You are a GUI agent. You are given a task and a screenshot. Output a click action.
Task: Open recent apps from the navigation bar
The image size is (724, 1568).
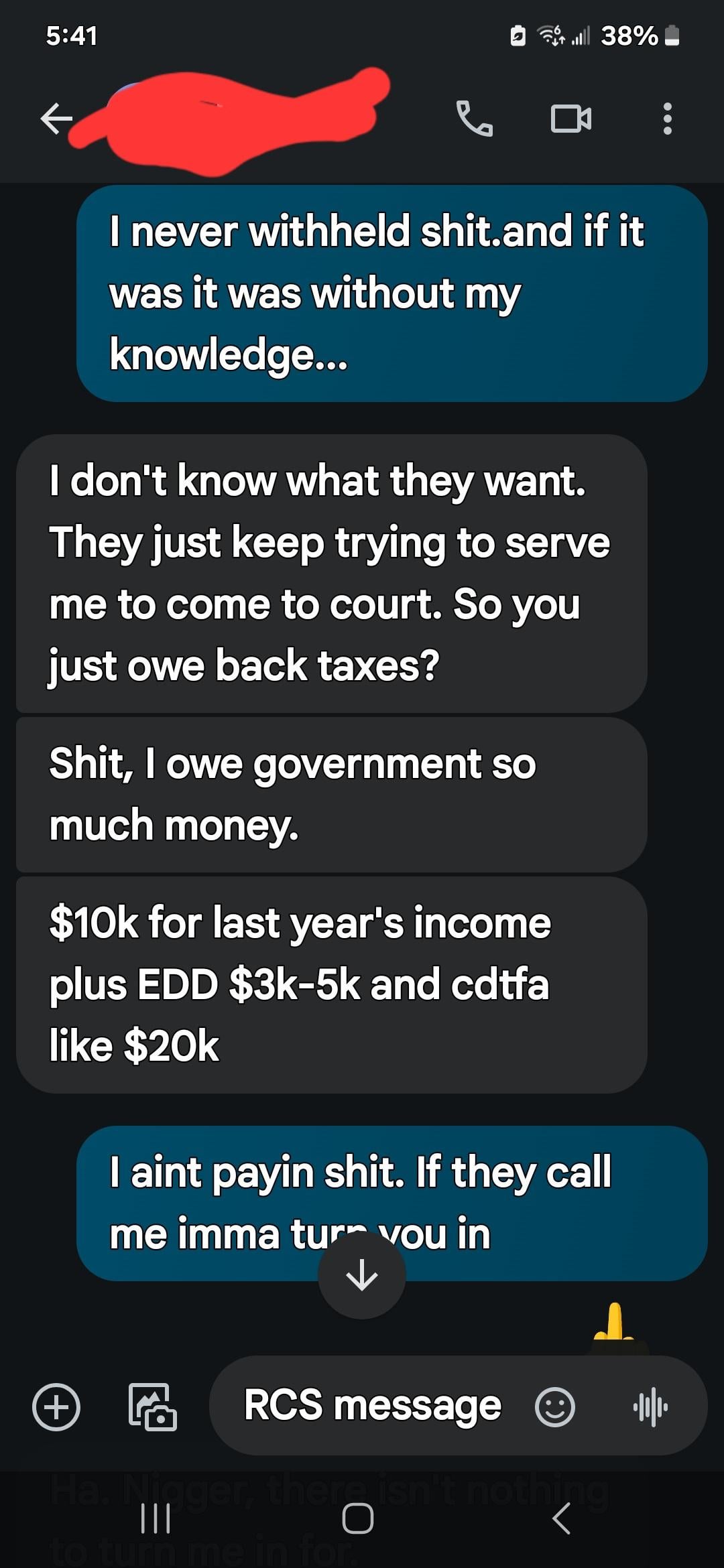[156, 1518]
